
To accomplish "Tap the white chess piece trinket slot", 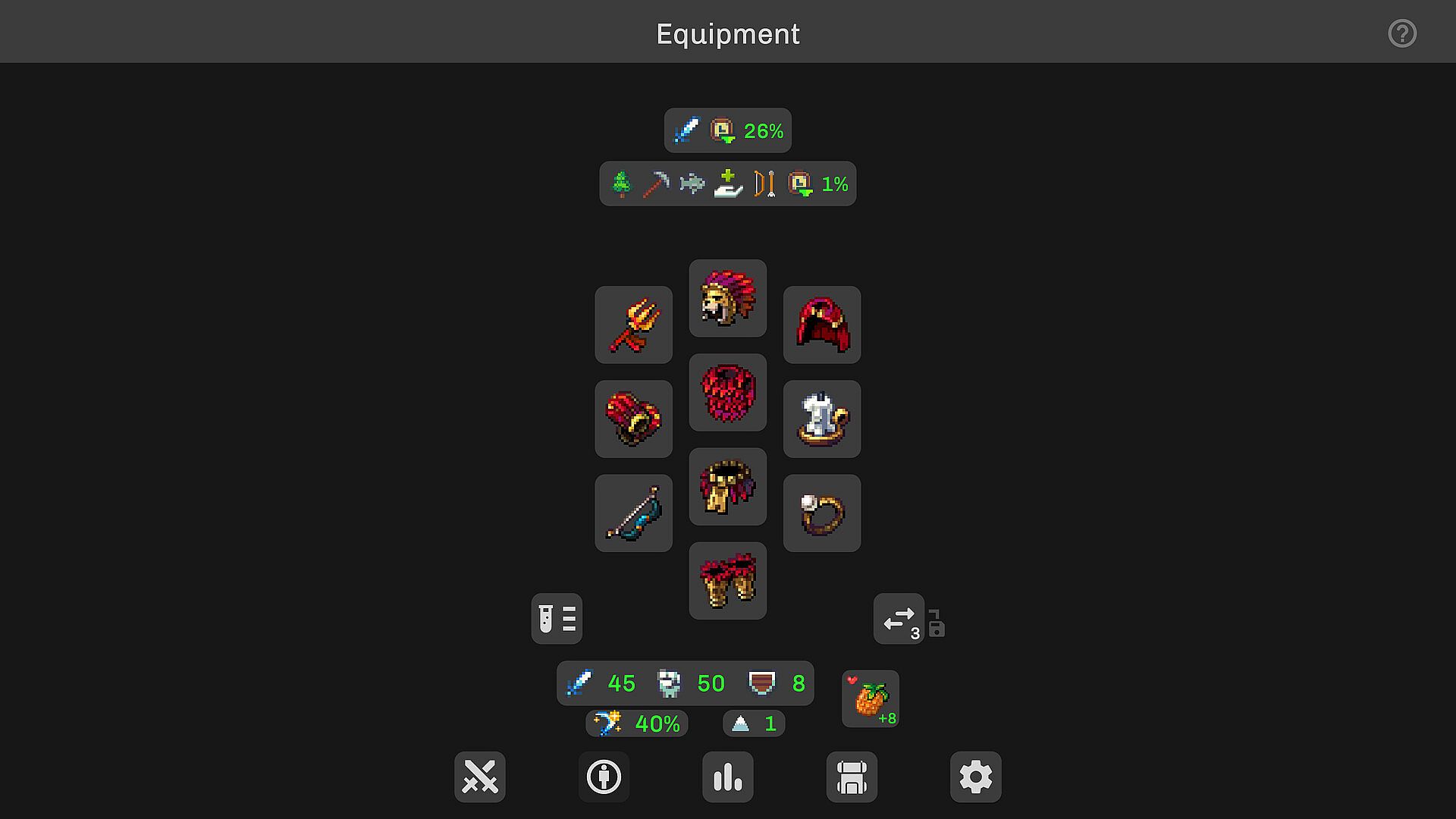I will coord(821,419).
